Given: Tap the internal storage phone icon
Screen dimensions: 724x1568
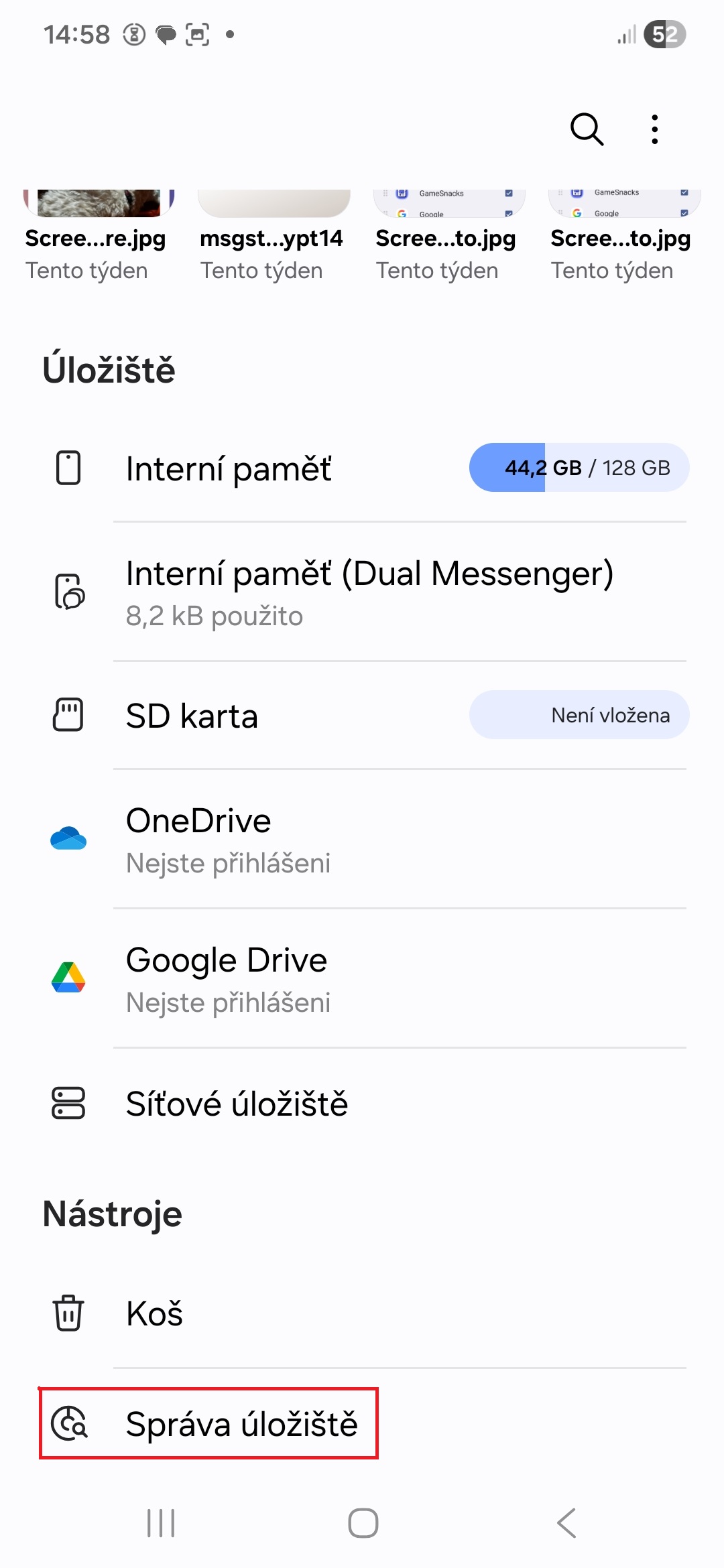Looking at the screenshot, I should click(x=68, y=468).
